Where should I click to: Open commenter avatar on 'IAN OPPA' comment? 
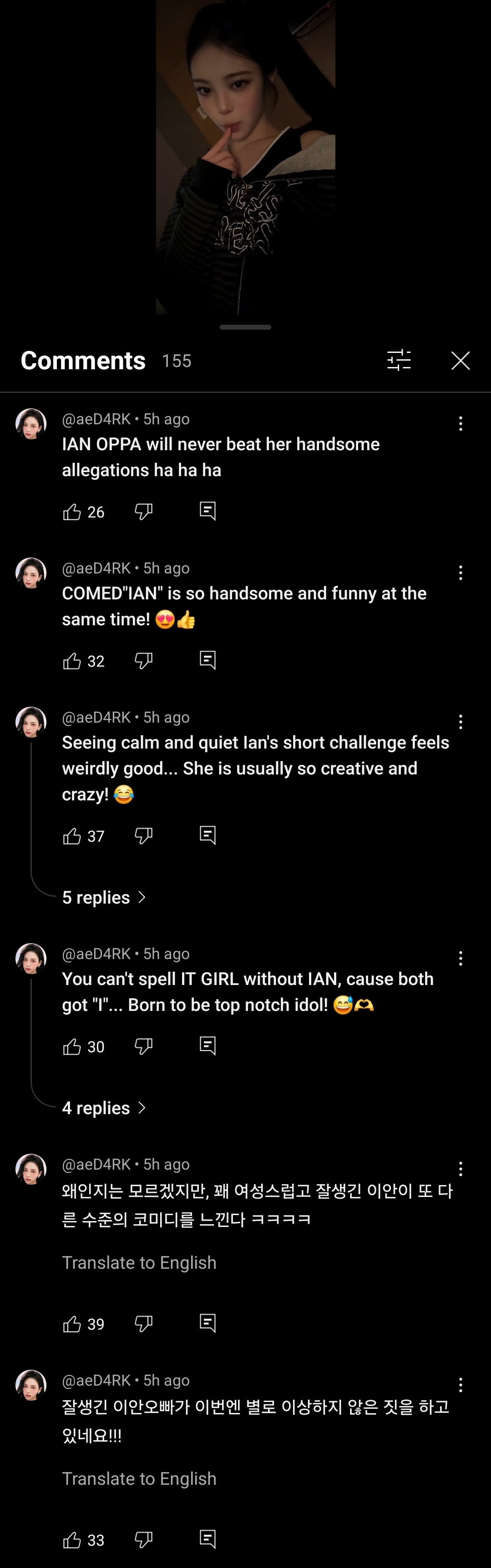click(x=31, y=424)
